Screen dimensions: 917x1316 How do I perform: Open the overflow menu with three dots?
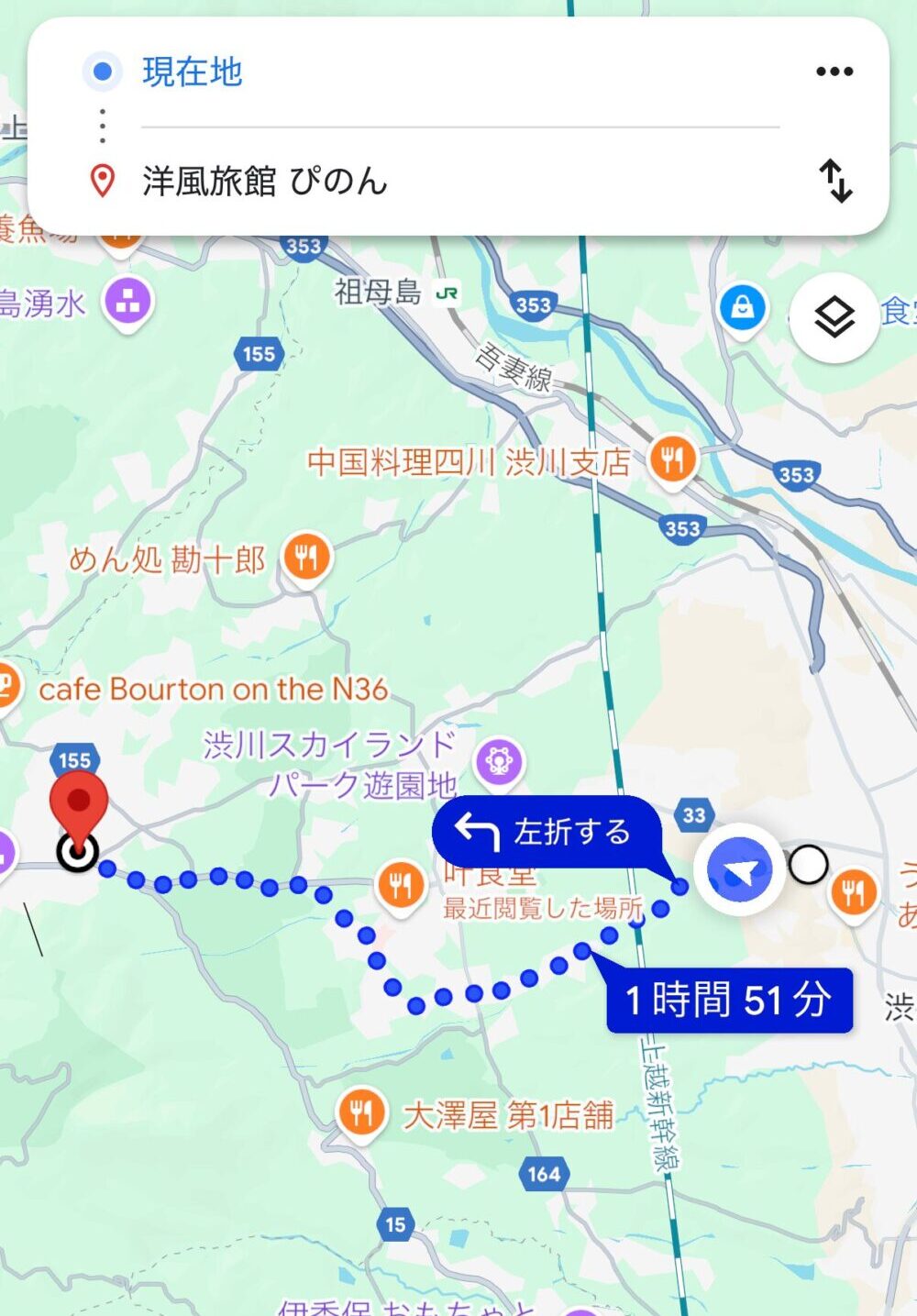834,72
